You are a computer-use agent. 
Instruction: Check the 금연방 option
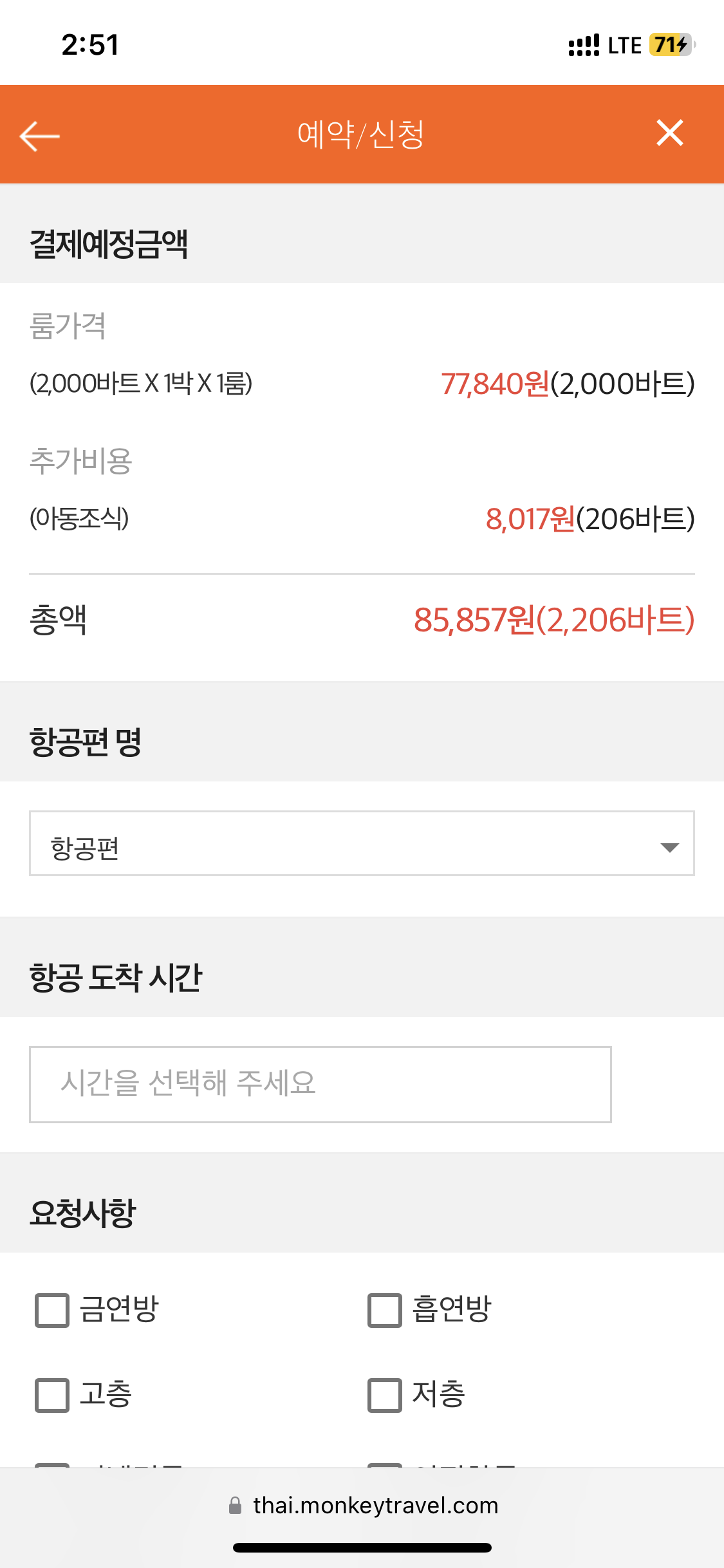coord(52,1311)
